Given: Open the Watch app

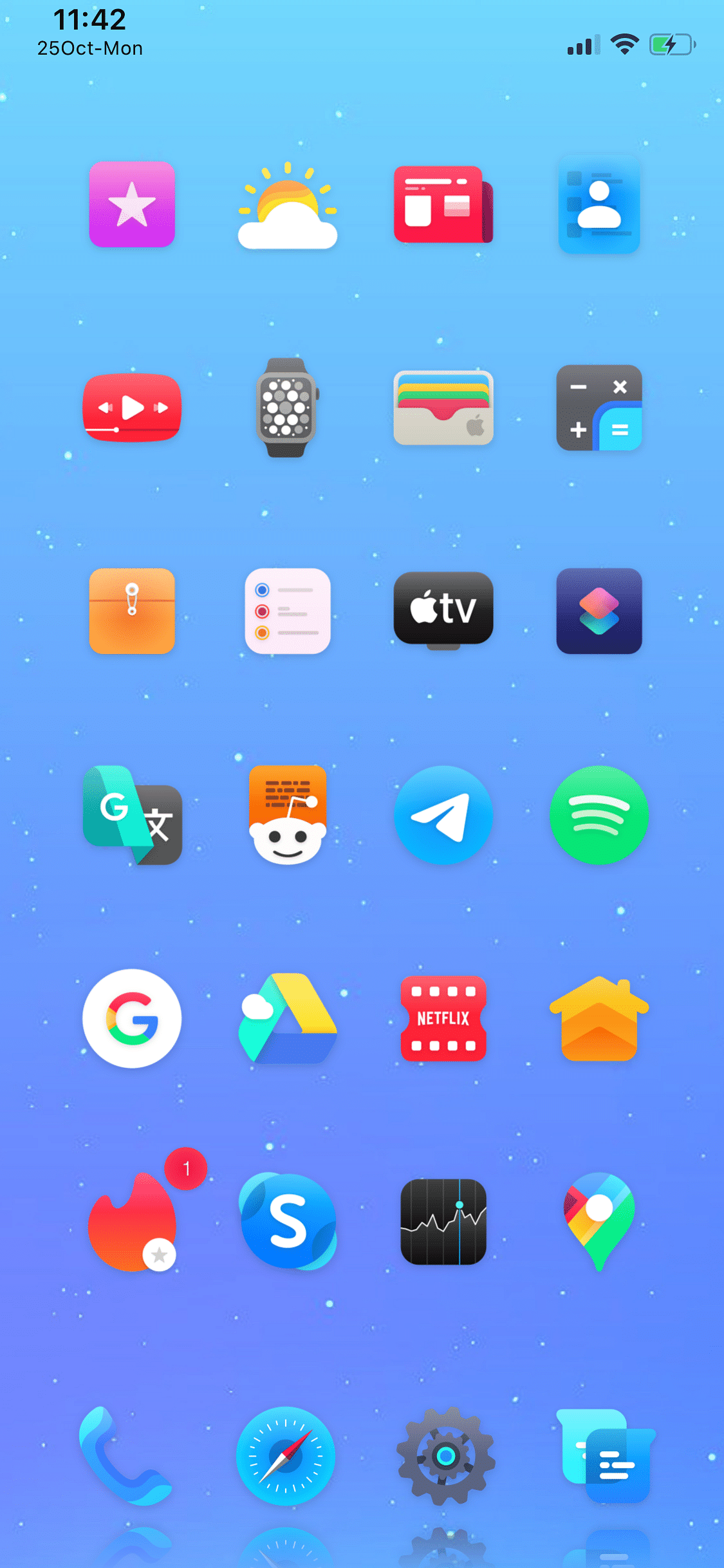Looking at the screenshot, I should click(x=287, y=408).
